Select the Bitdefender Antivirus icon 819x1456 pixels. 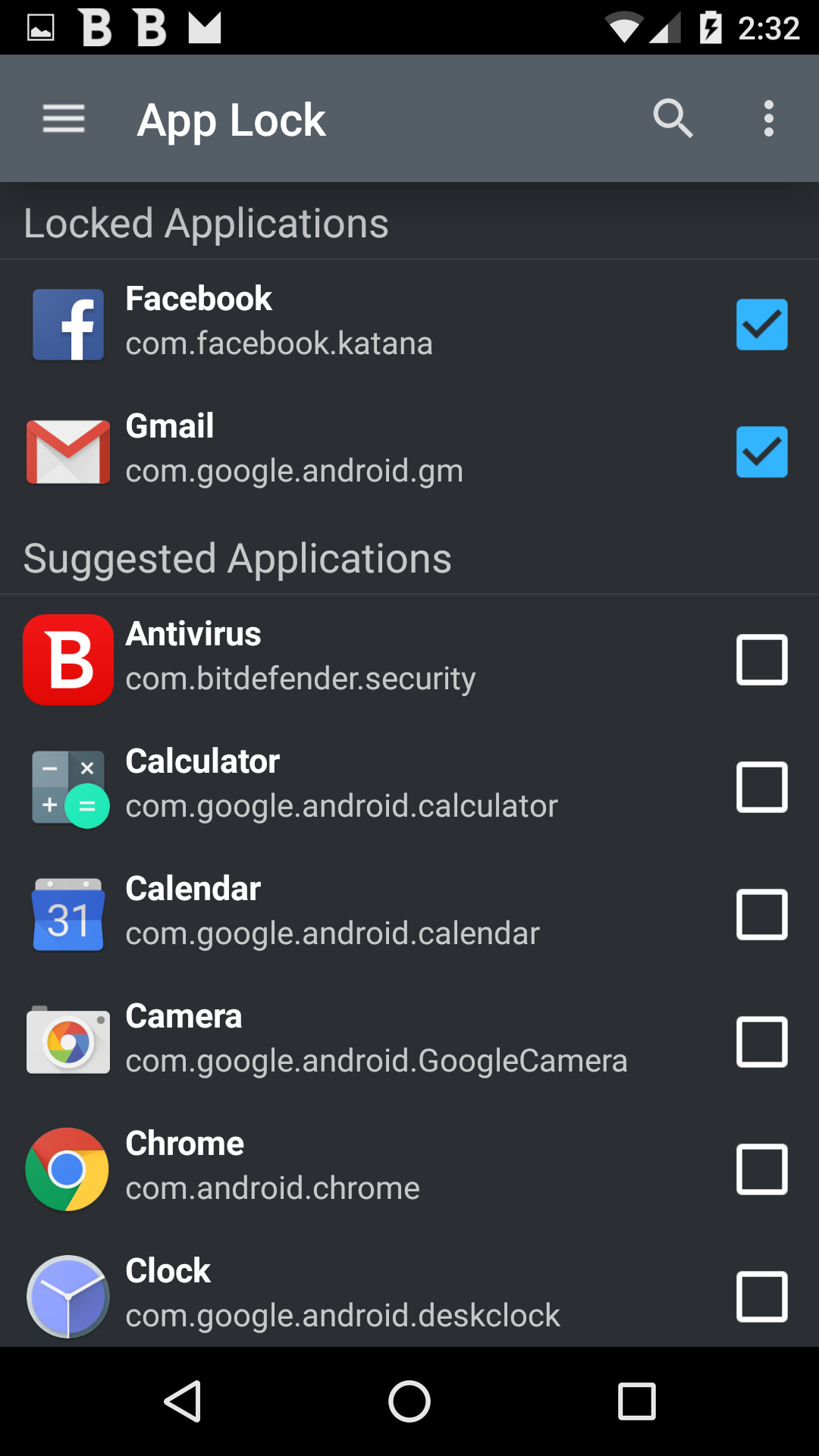(67, 659)
